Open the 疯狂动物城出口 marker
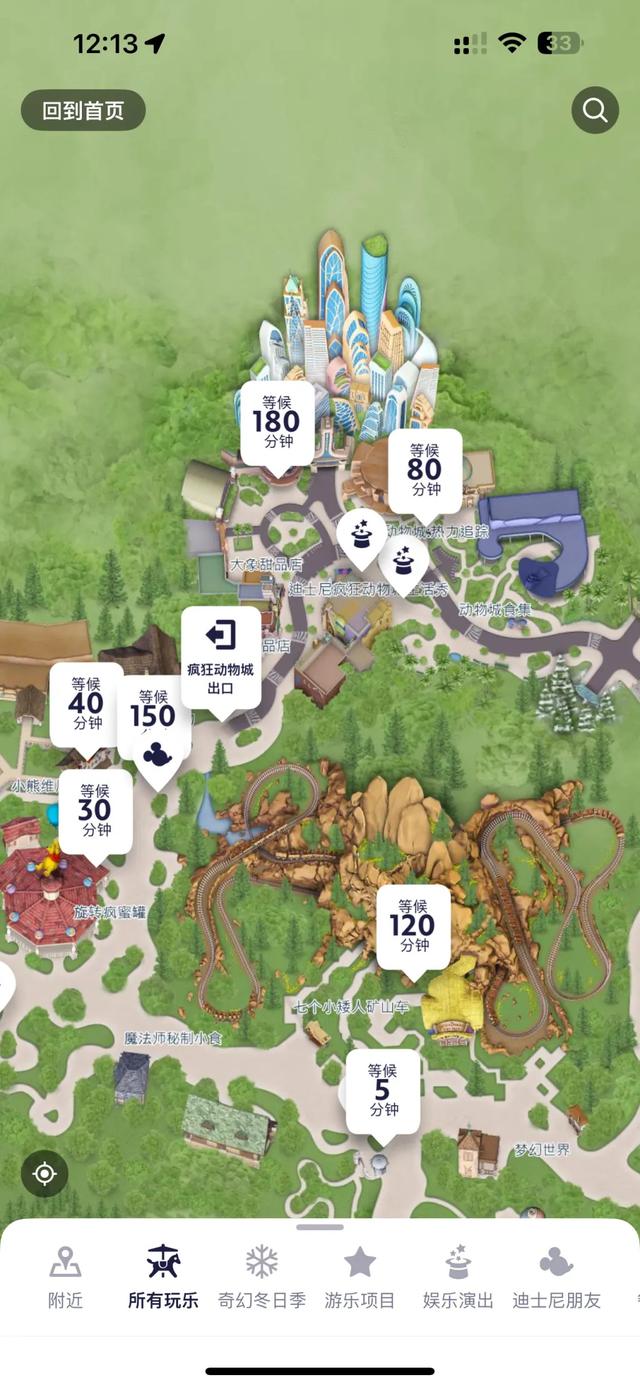640x1387 pixels. click(221, 657)
